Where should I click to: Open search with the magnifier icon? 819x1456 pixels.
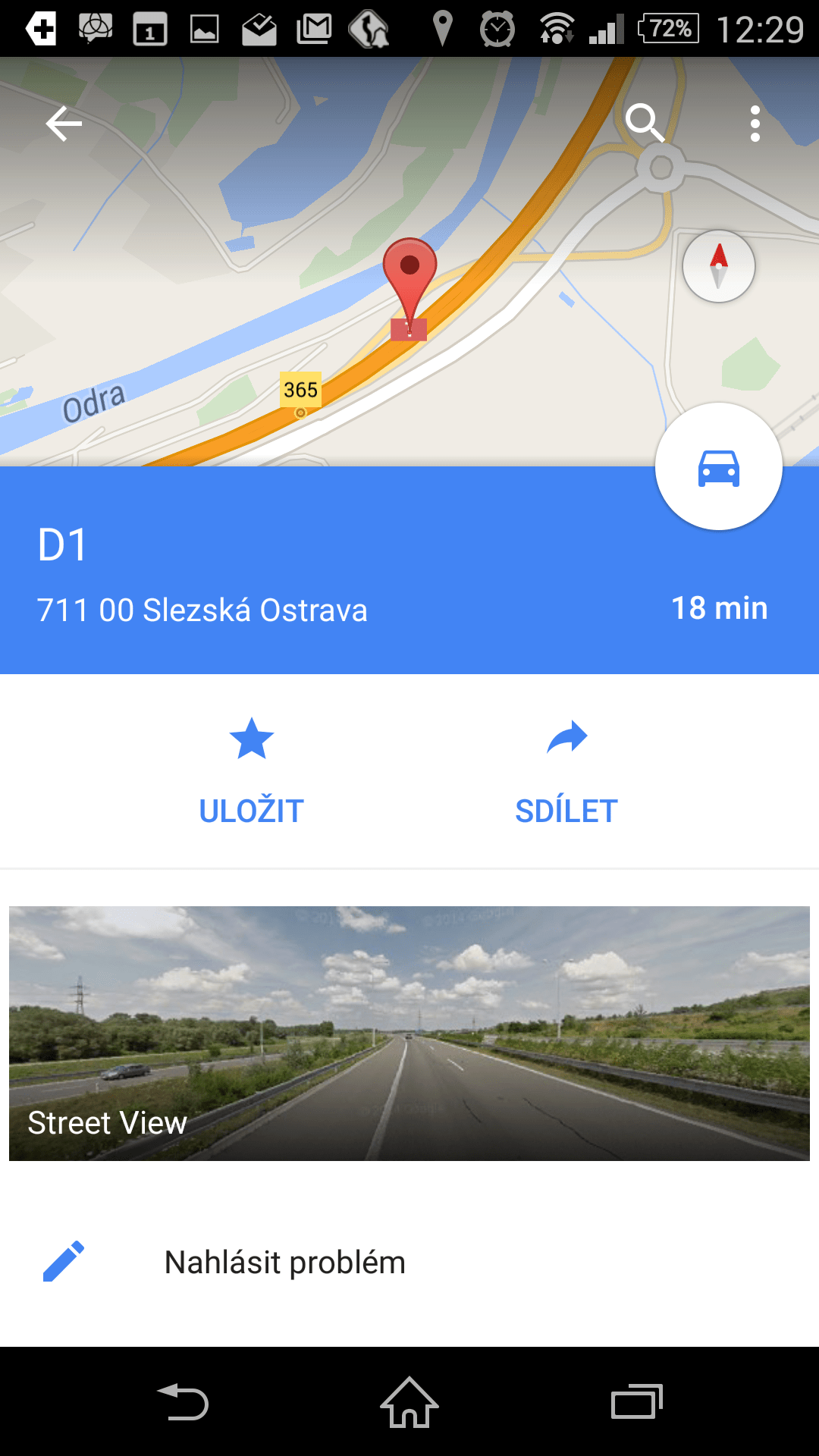click(x=645, y=123)
